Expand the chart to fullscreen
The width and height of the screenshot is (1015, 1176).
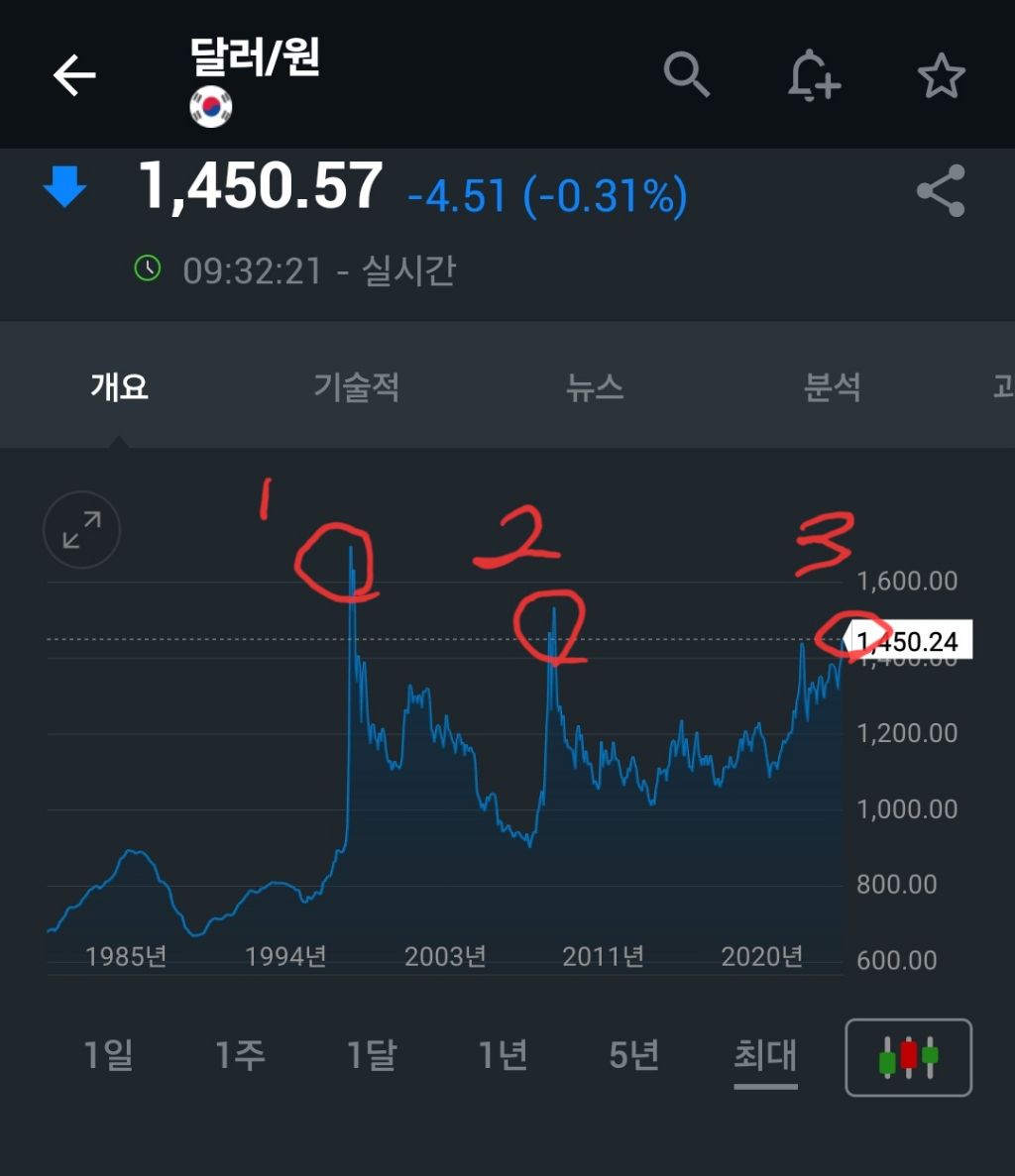point(81,530)
